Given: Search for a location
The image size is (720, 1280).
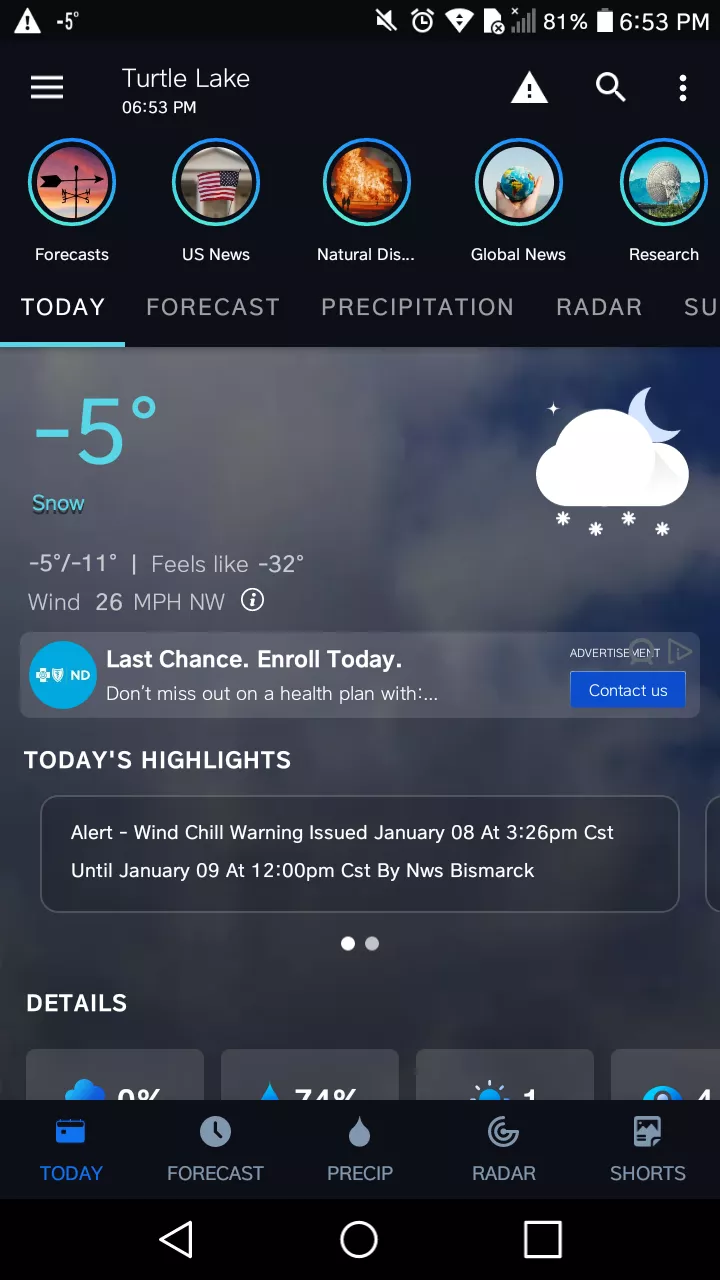Looking at the screenshot, I should tap(611, 88).
